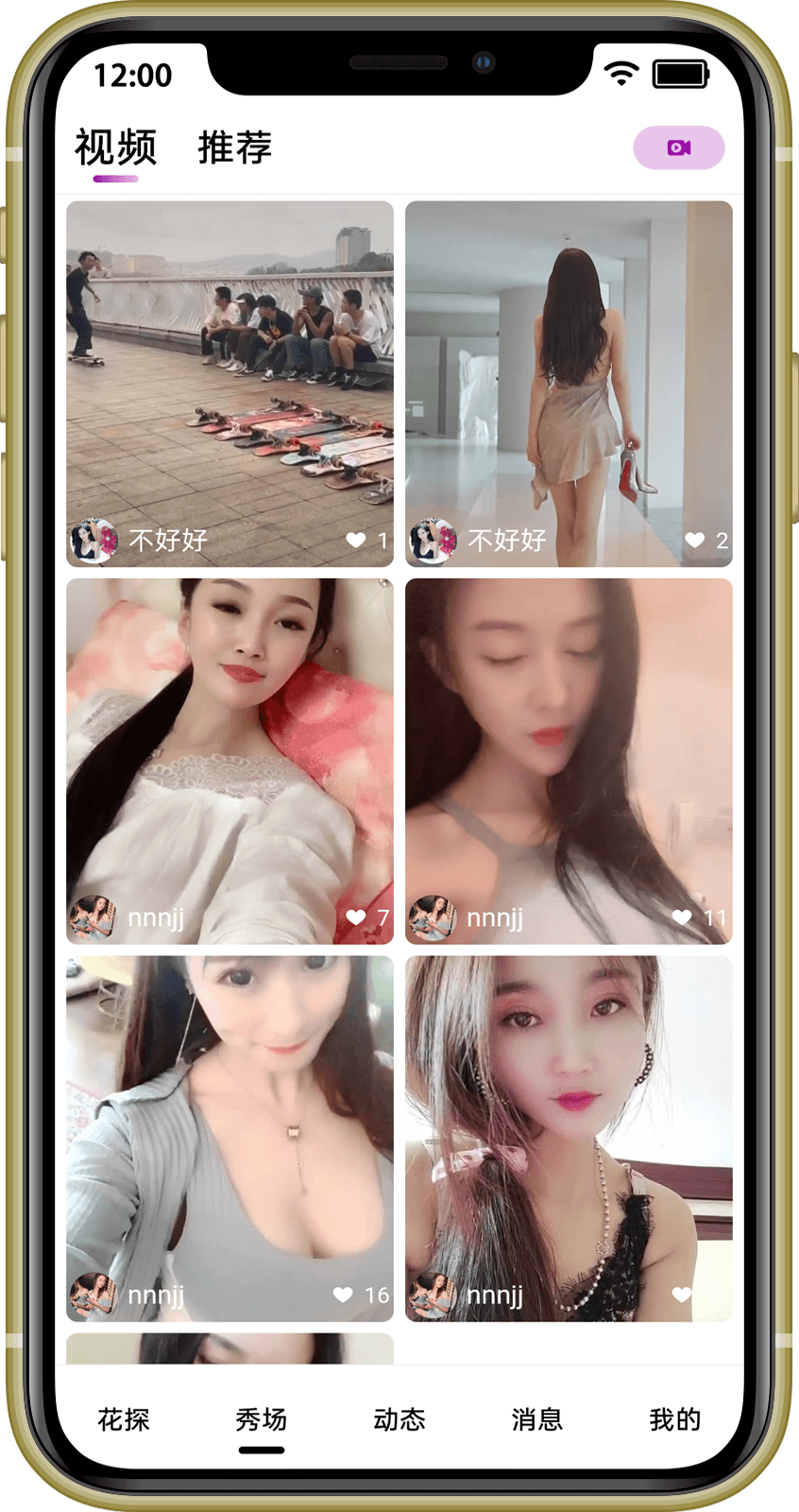The image size is (799, 1512).
Task: Go to the 花探 tab
Action: tap(124, 1419)
